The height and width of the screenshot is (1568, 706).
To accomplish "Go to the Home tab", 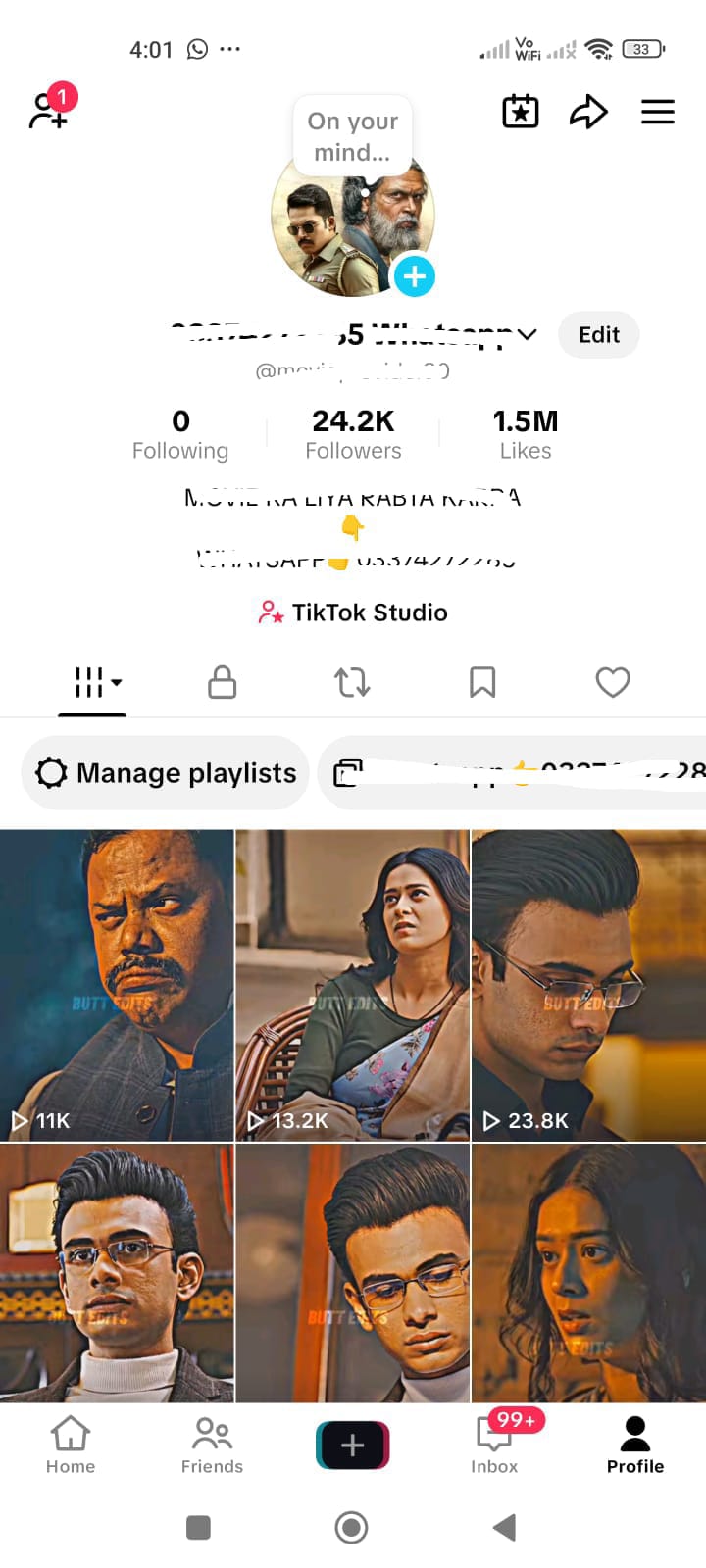I will (71, 1445).
